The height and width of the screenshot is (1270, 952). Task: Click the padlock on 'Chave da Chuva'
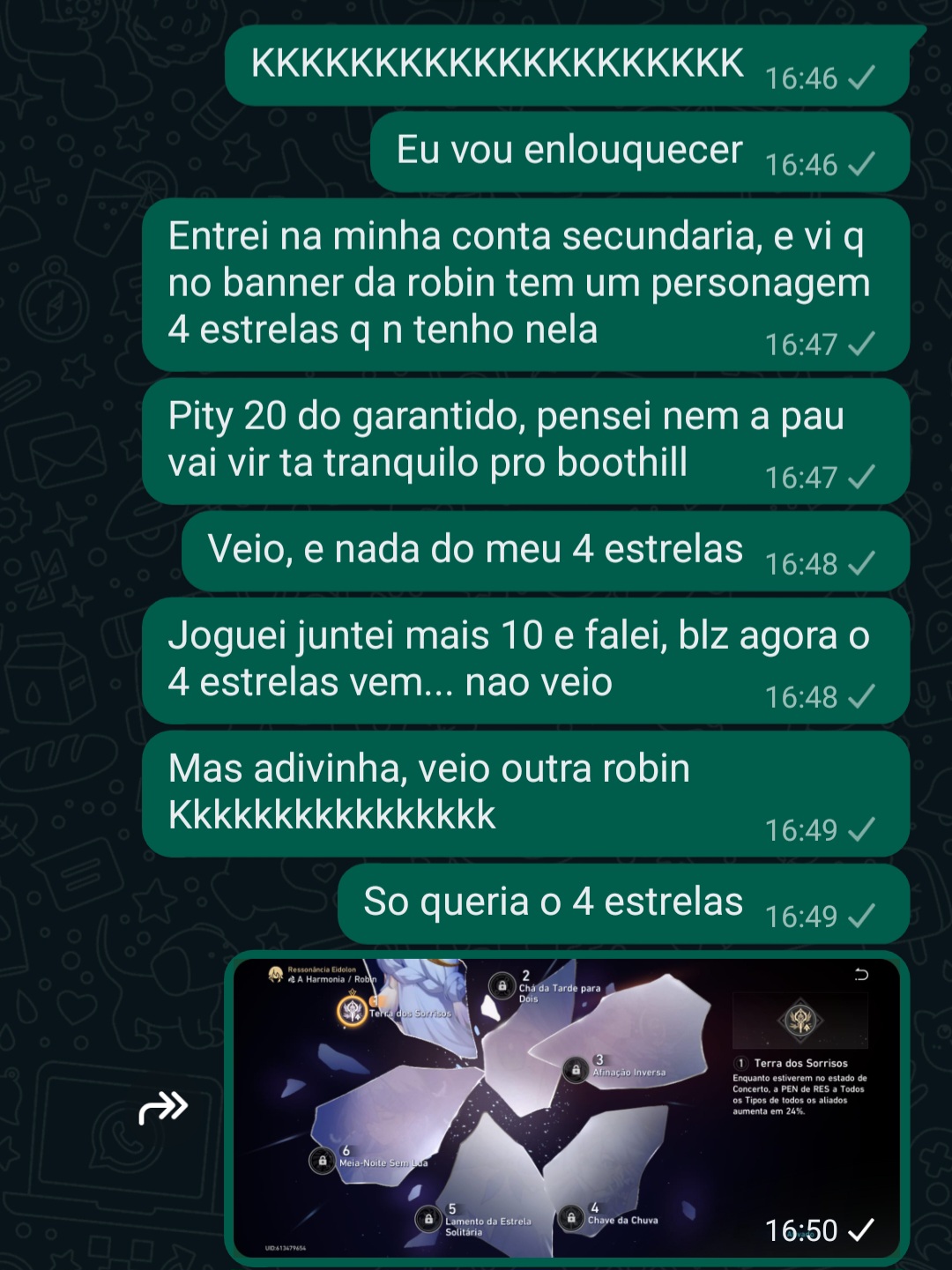(x=572, y=1220)
